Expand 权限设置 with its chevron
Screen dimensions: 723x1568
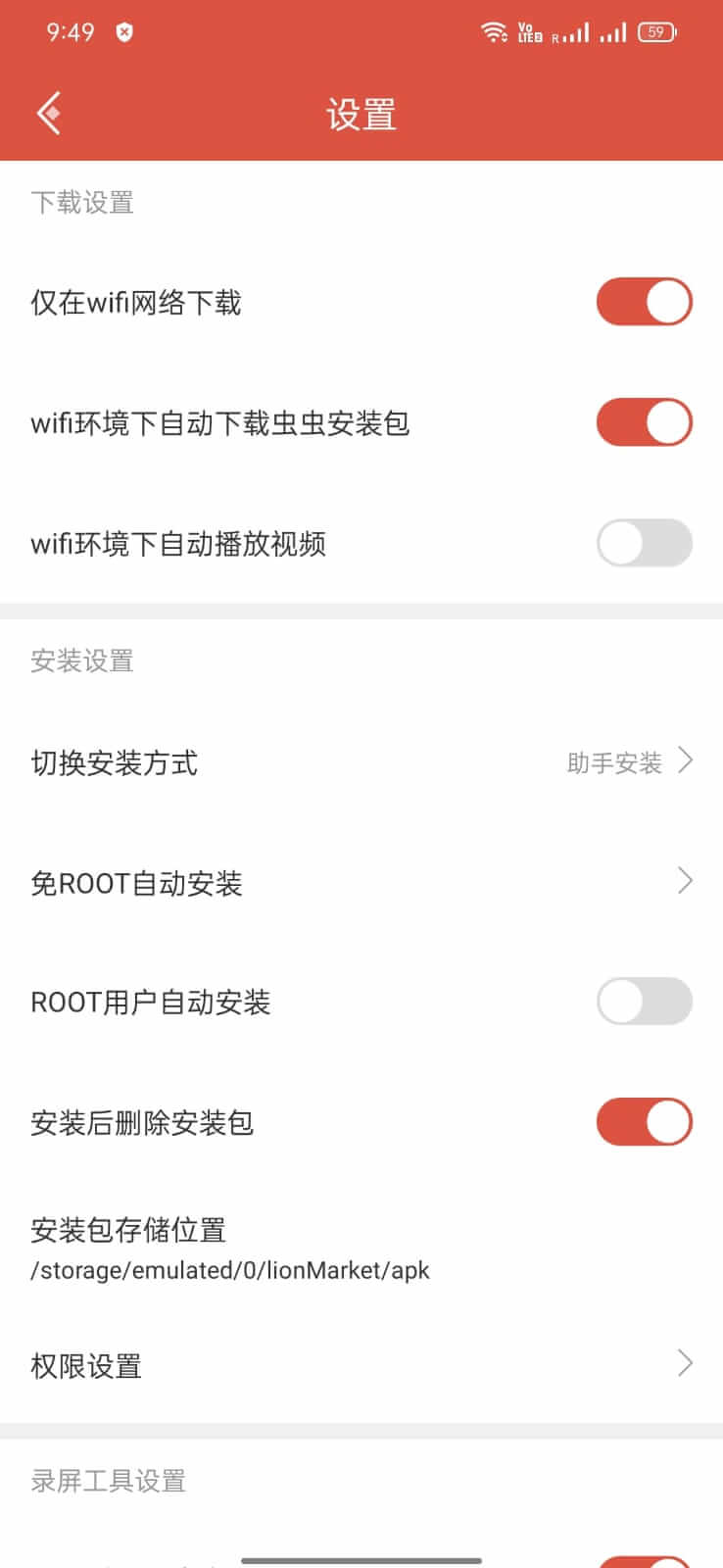[x=686, y=1362]
